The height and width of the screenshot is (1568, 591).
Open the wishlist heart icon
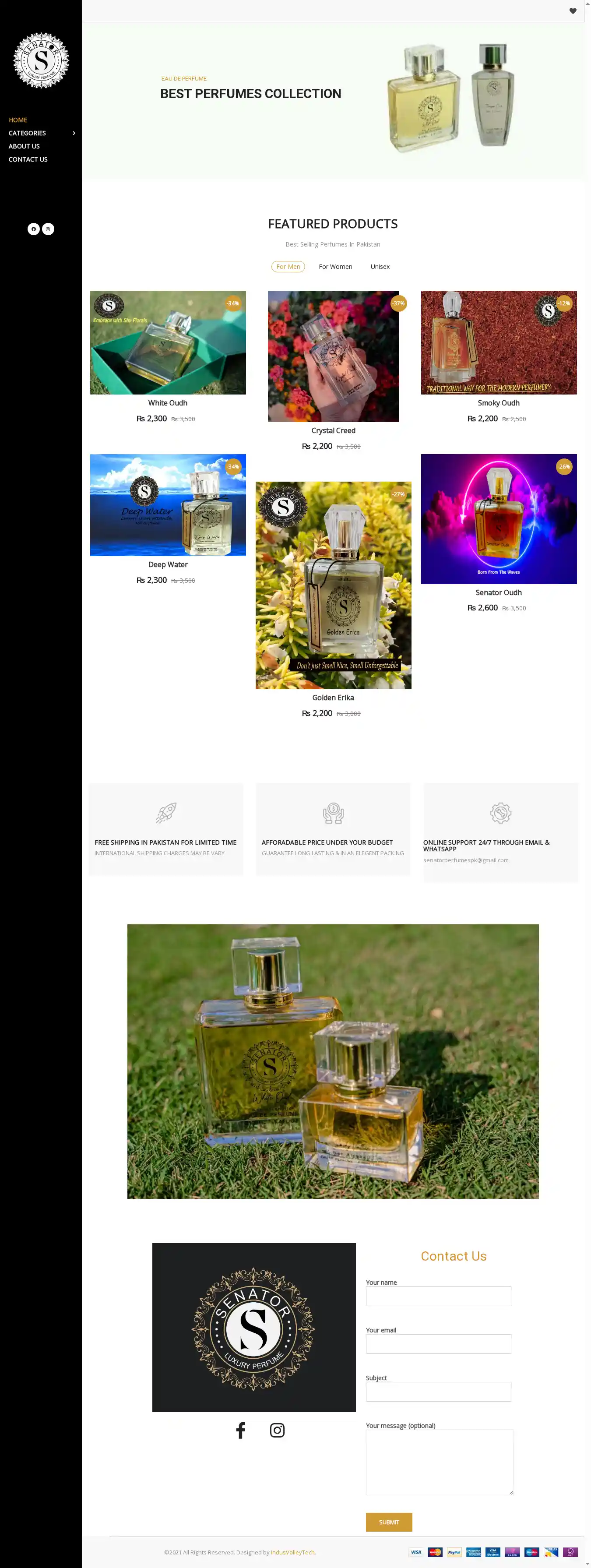pyautogui.click(x=572, y=11)
